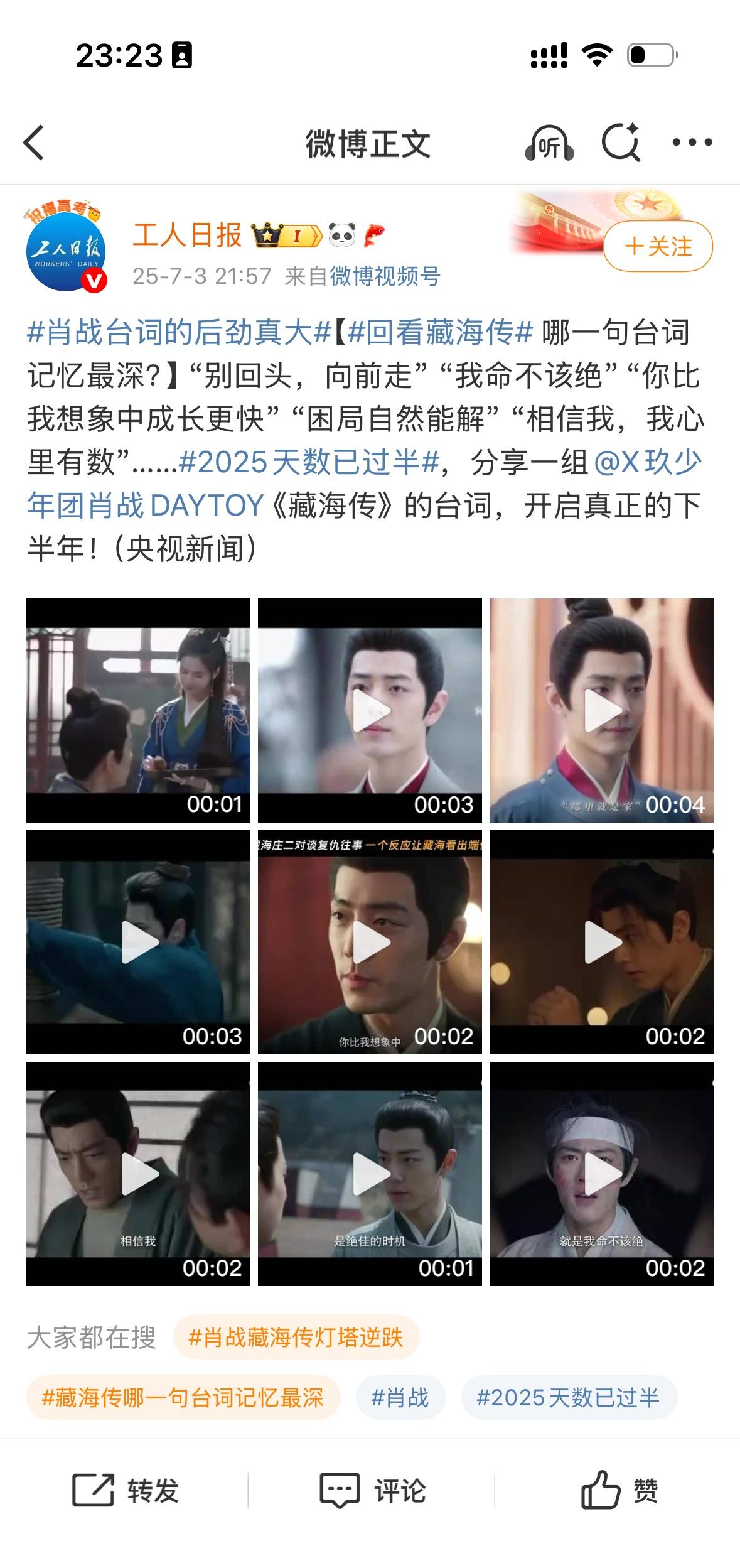This screenshot has width=740, height=1568.
Task: Open the three-dot overflow menu
Action: 692,143
